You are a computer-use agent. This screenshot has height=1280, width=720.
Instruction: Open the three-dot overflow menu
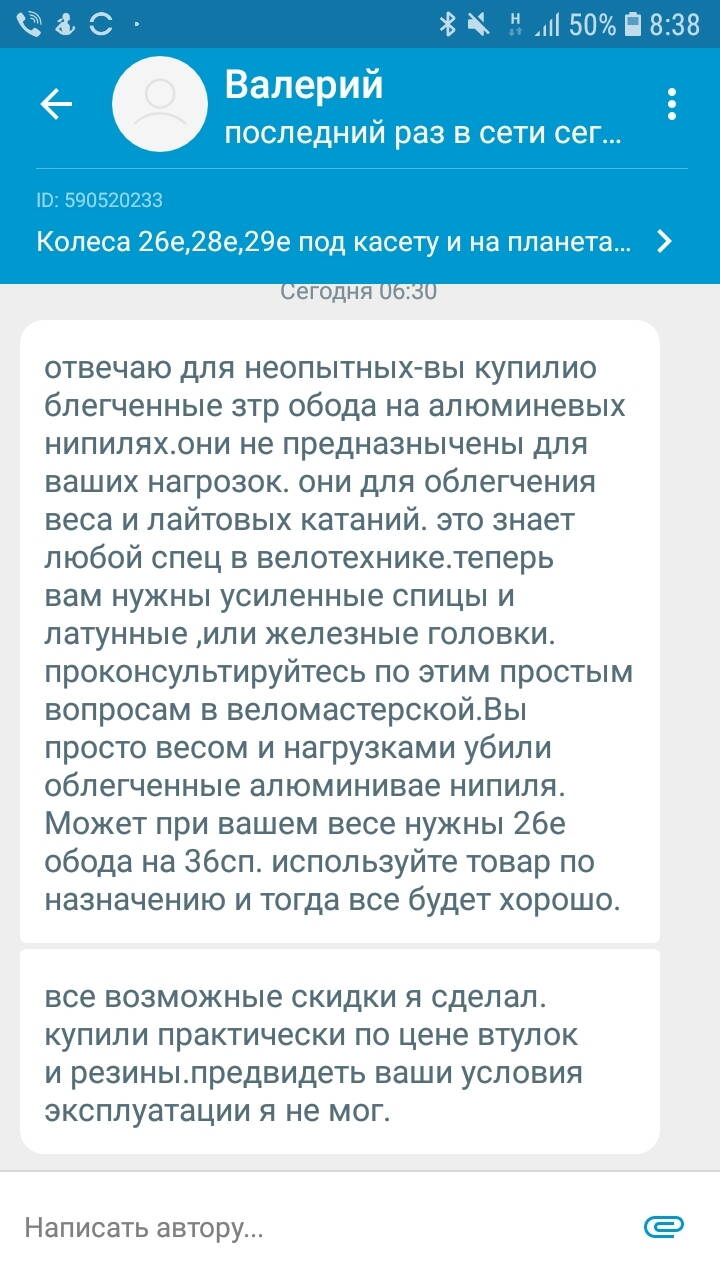coord(672,105)
